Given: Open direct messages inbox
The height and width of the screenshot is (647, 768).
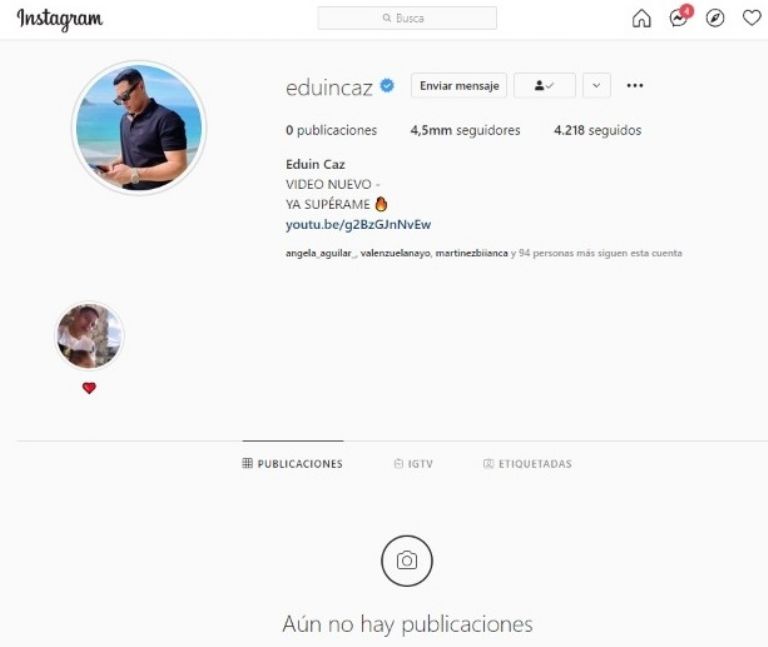Looking at the screenshot, I should 679,19.
